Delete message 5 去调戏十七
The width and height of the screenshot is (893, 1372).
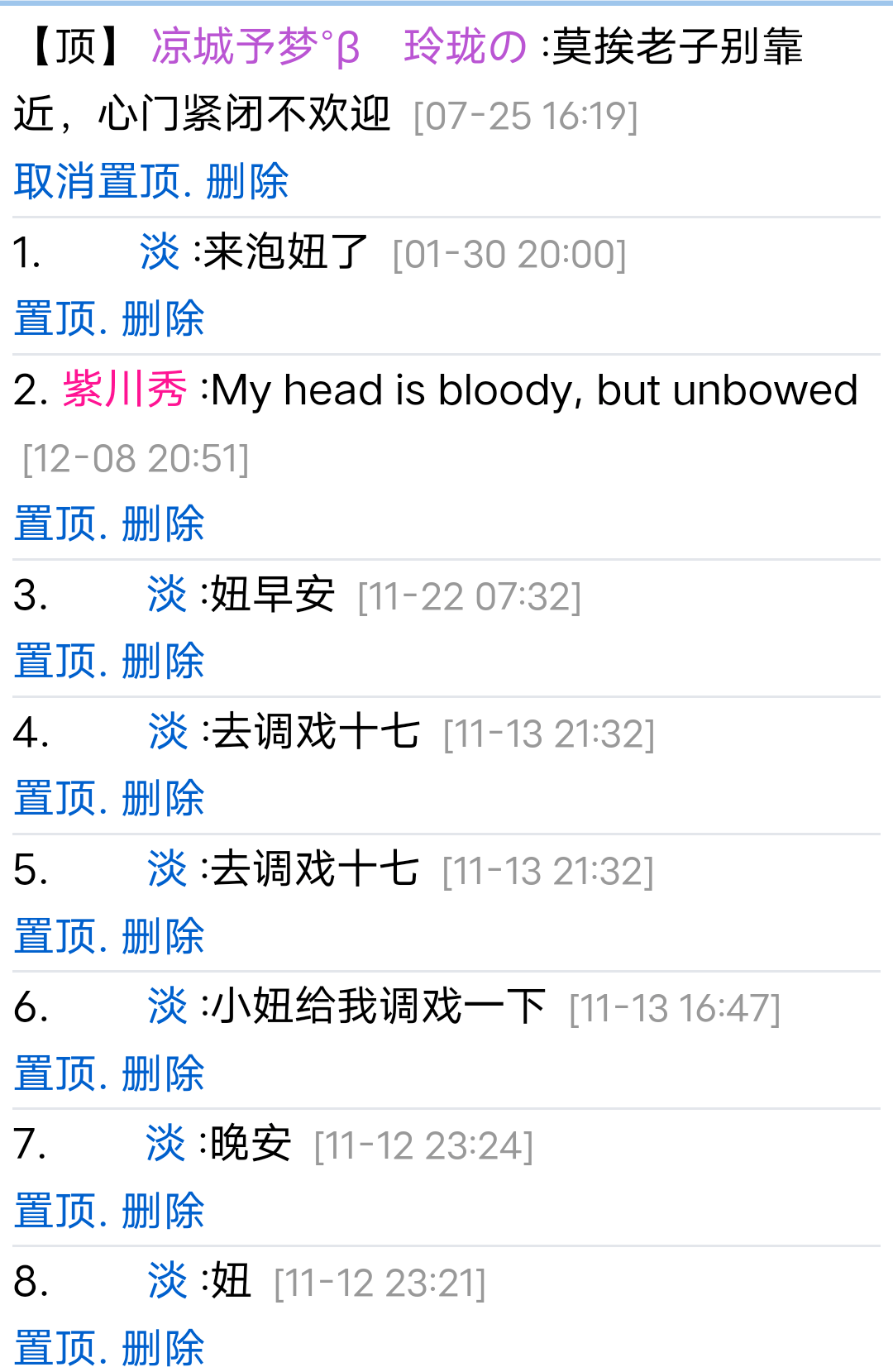(x=163, y=936)
